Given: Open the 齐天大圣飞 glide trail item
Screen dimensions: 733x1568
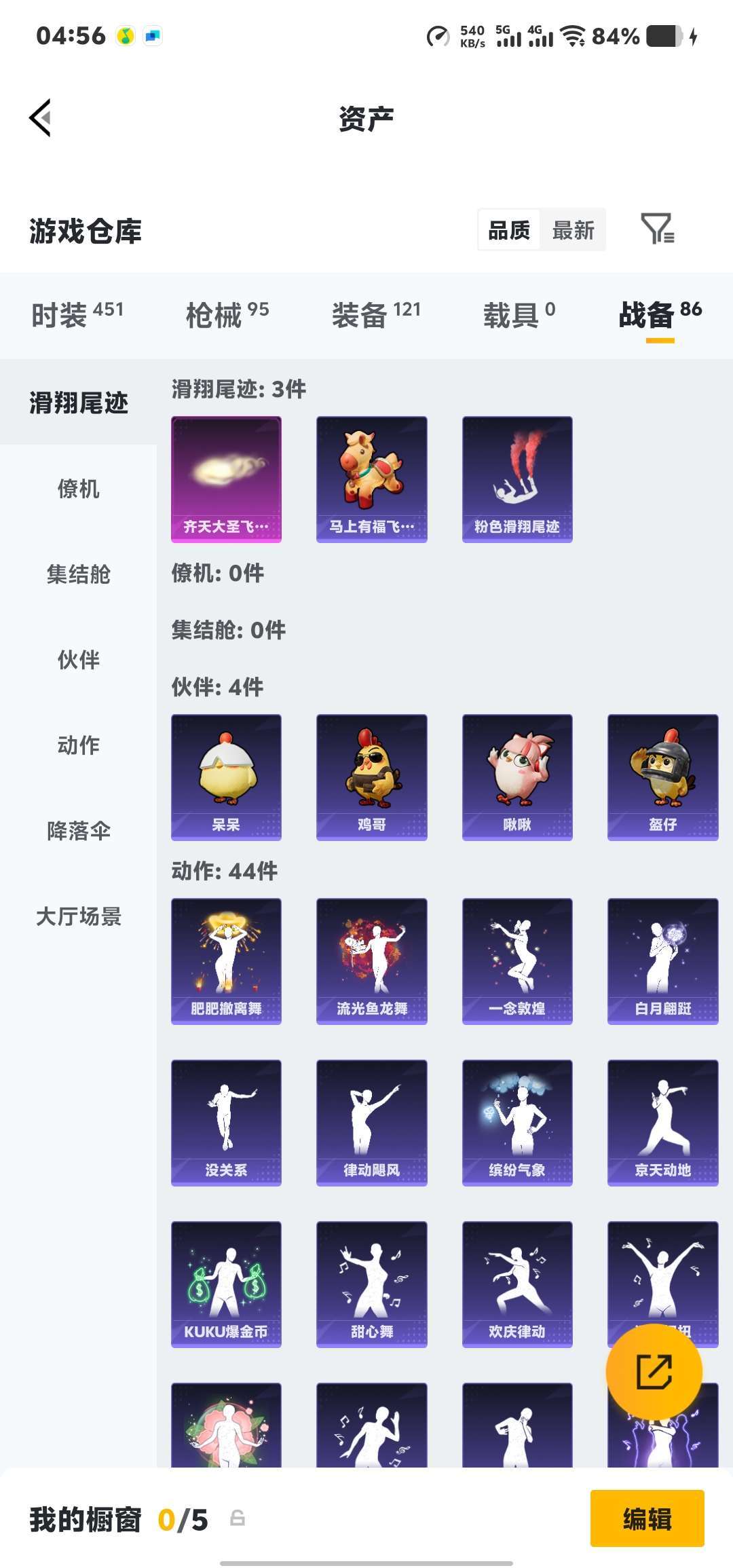Looking at the screenshot, I should [x=226, y=479].
